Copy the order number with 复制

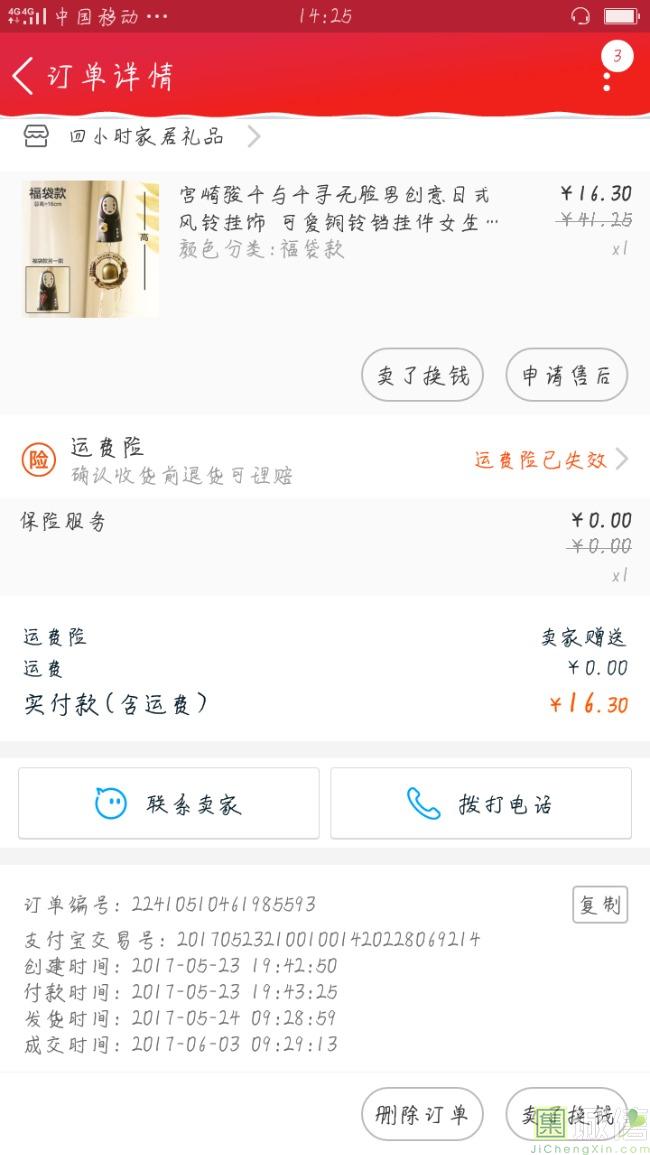coord(599,905)
